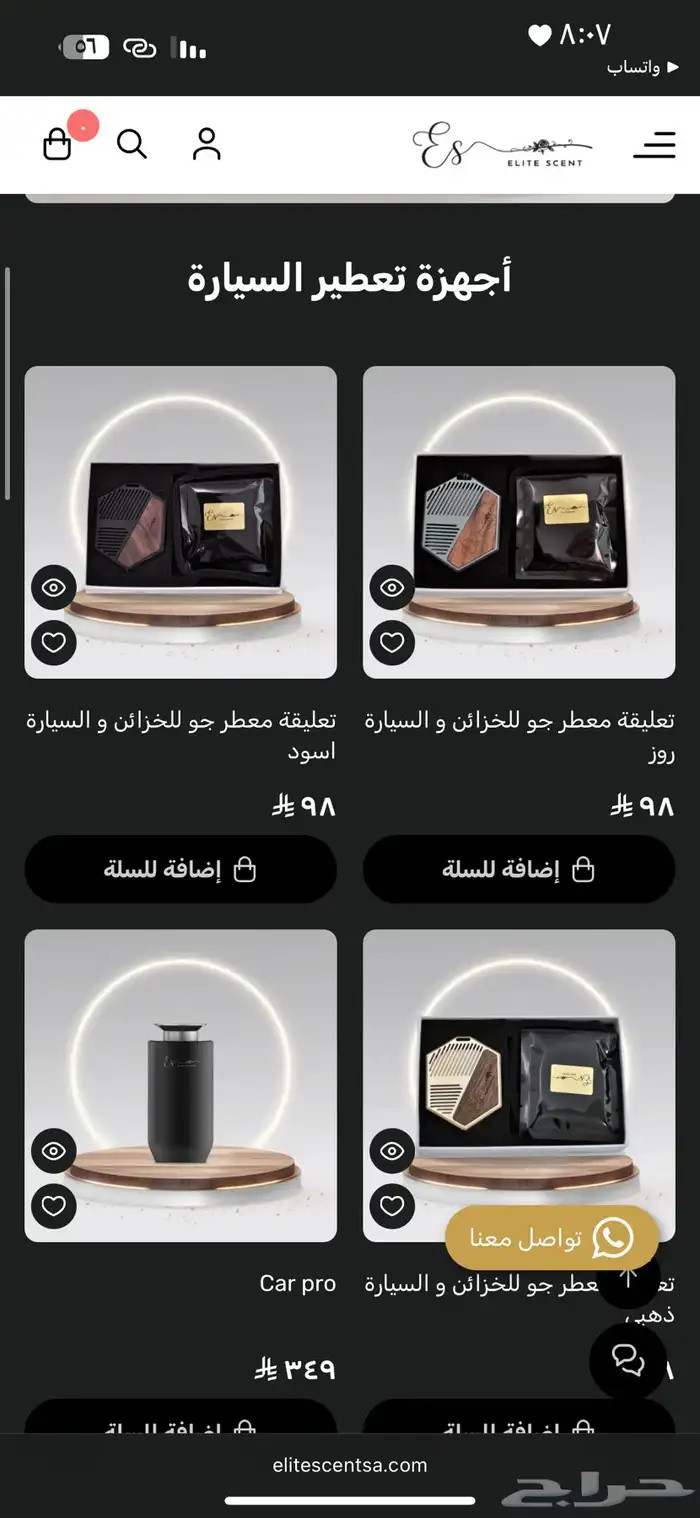
Task: Add Car pro to favorites
Action: 54,1205
